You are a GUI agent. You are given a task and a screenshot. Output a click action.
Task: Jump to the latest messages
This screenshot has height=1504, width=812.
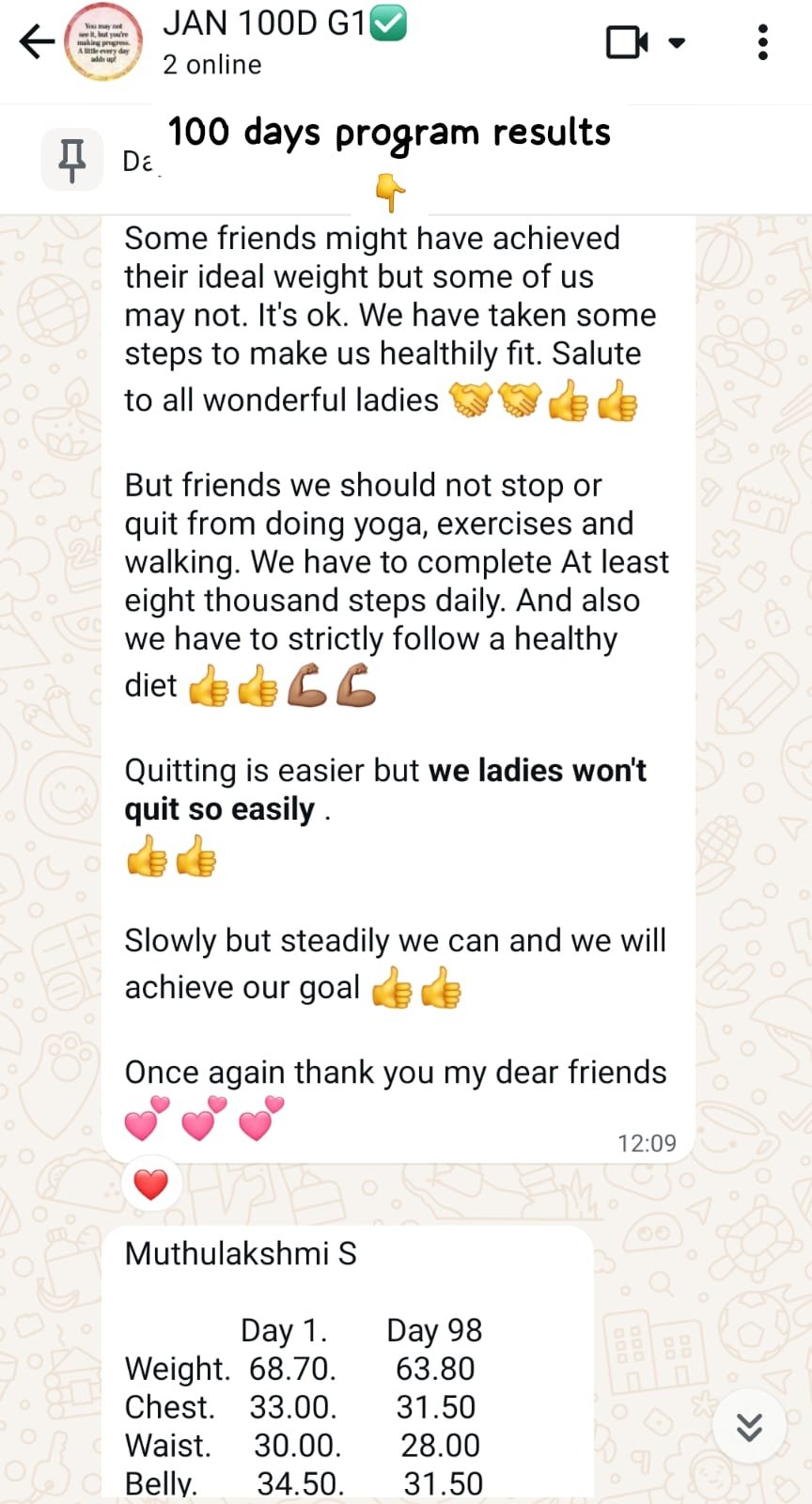click(x=749, y=1427)
